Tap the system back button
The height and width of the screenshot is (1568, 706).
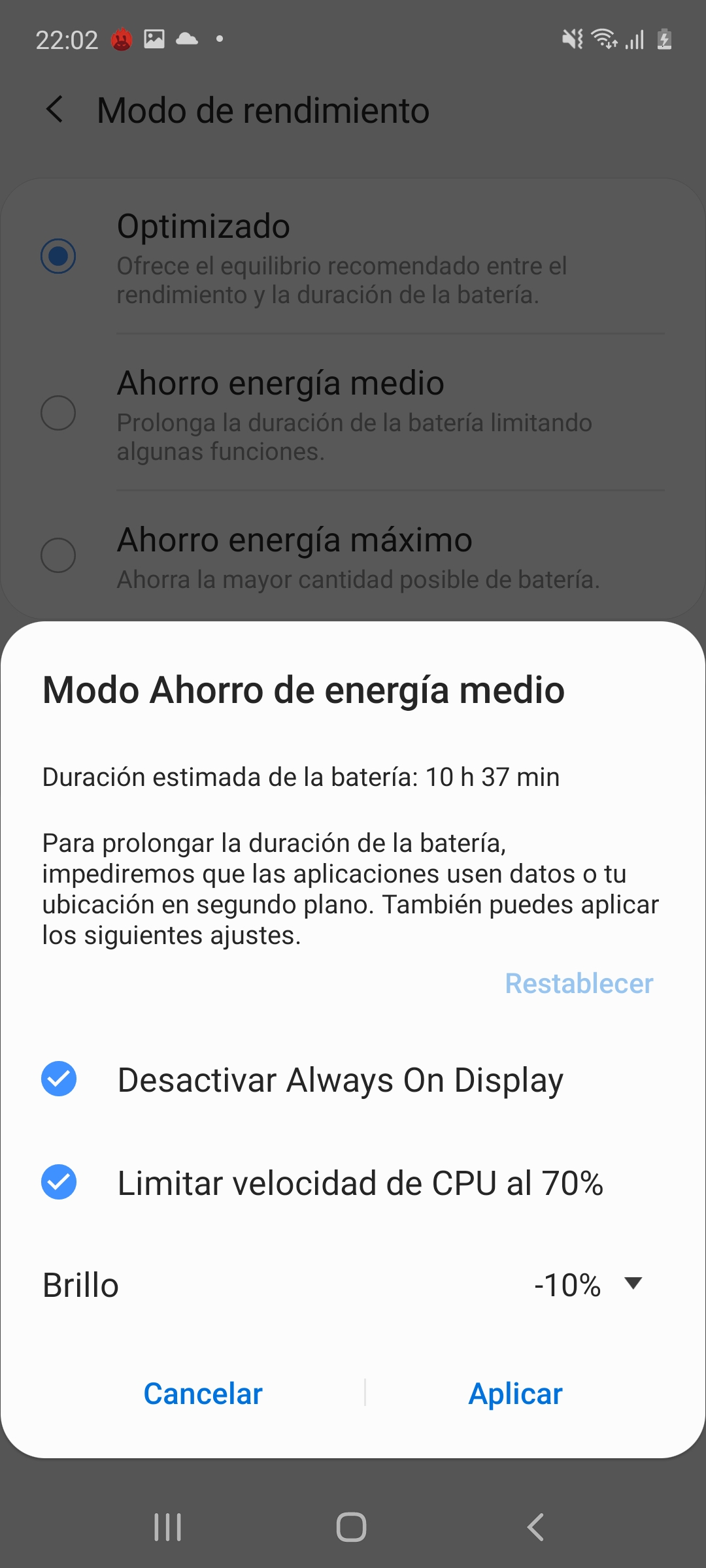(535, 1527)
